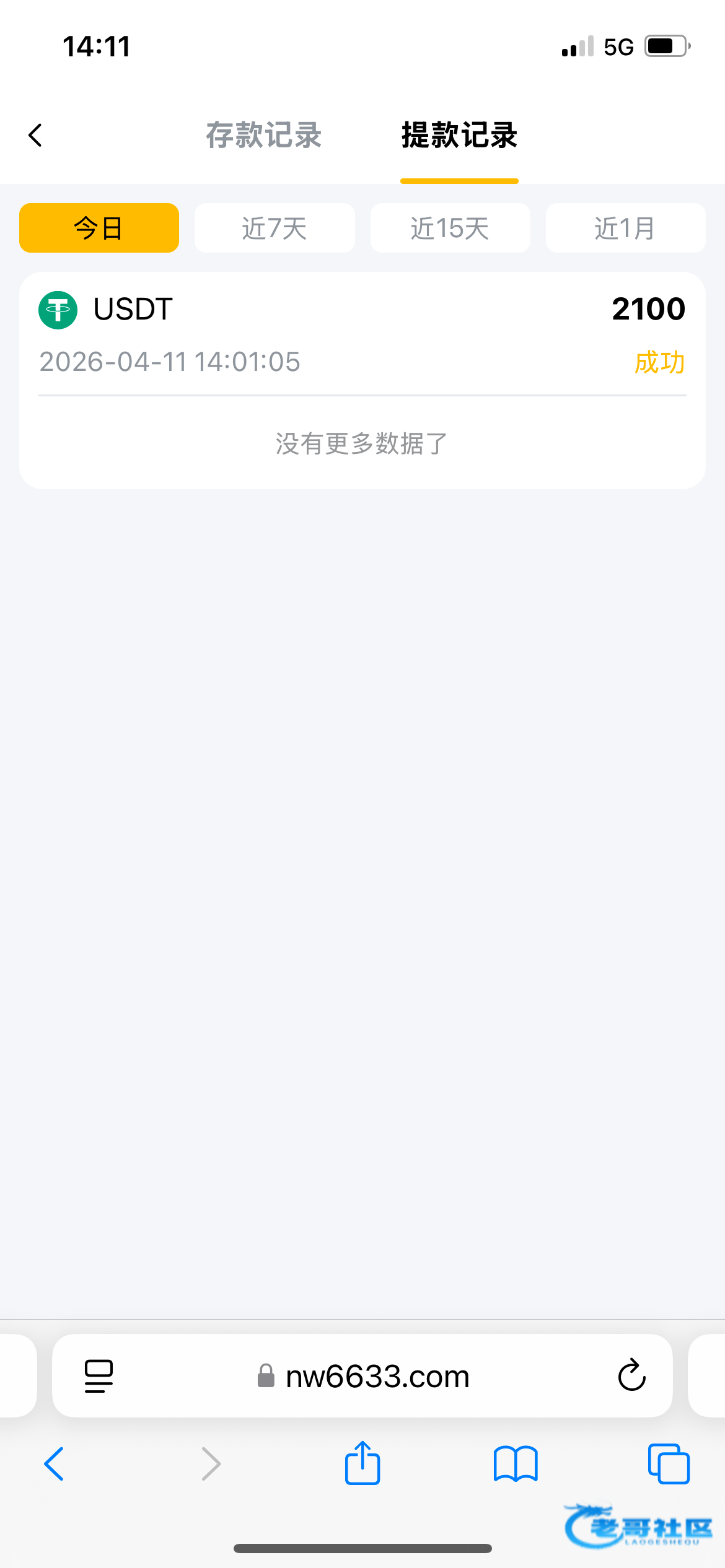Switch to the 存款记录 tab

pos(263,135)
